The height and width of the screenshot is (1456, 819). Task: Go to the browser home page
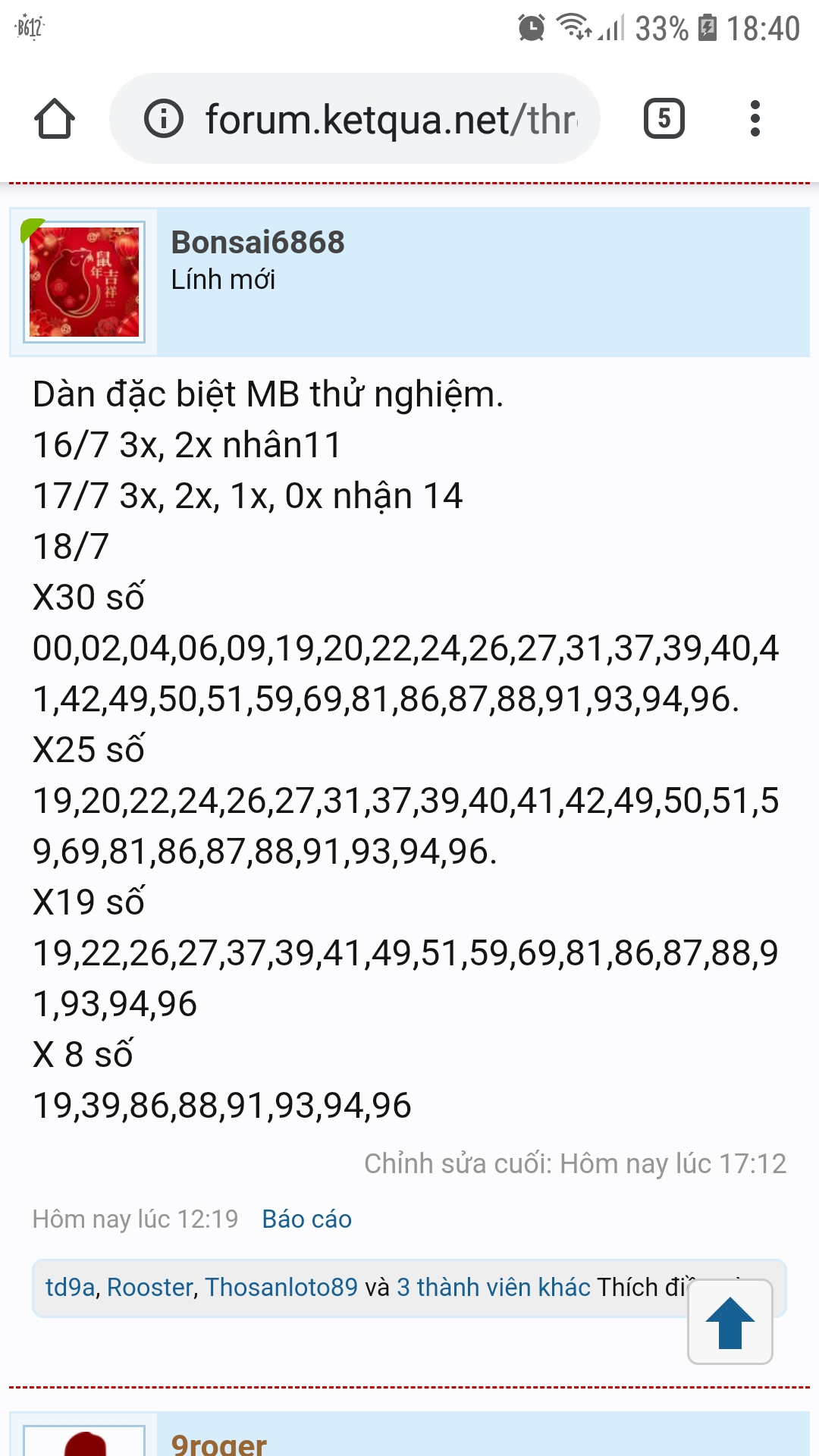pos(55,119)
